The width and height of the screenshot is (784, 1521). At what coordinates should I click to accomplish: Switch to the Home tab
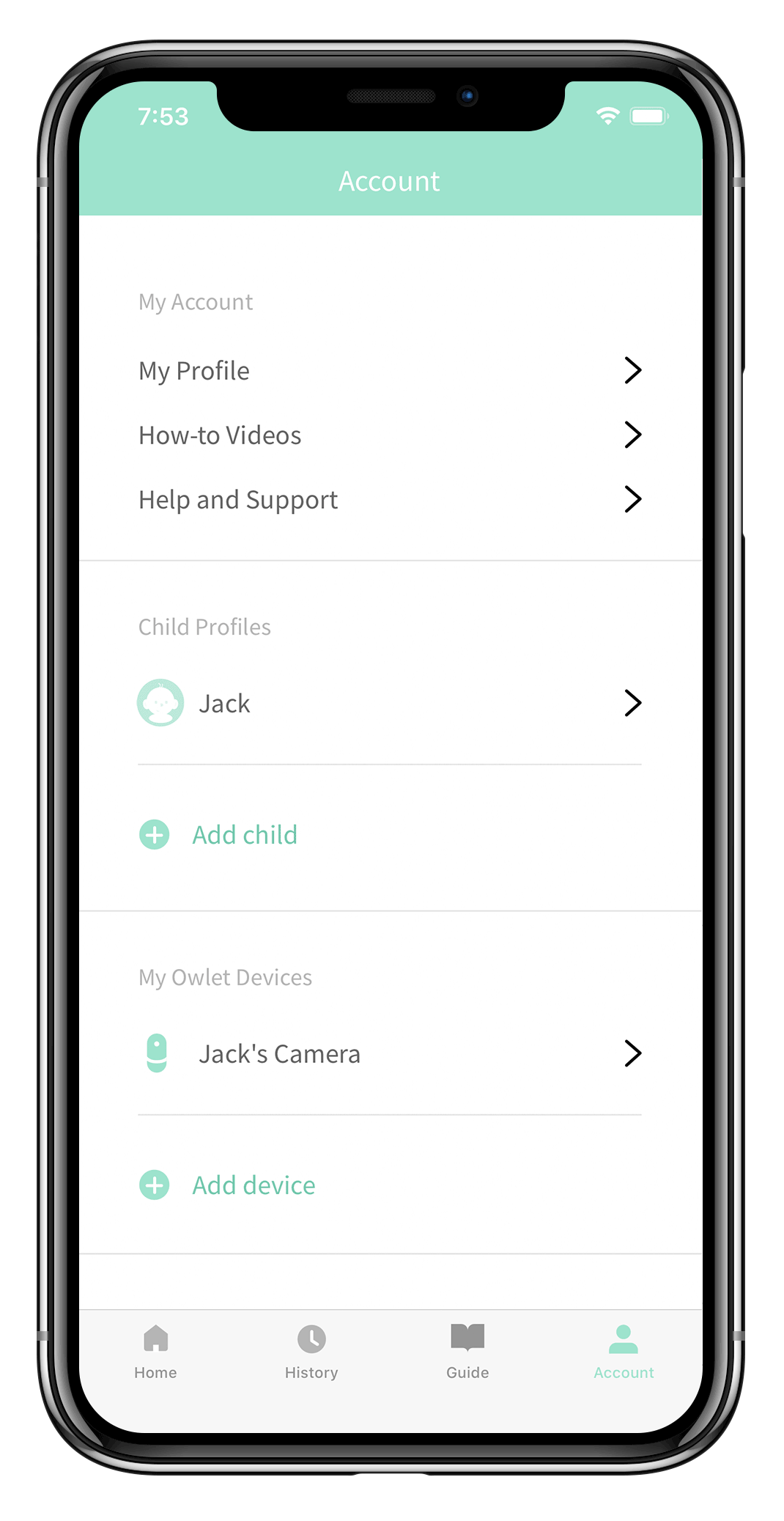coord(155,1352)
